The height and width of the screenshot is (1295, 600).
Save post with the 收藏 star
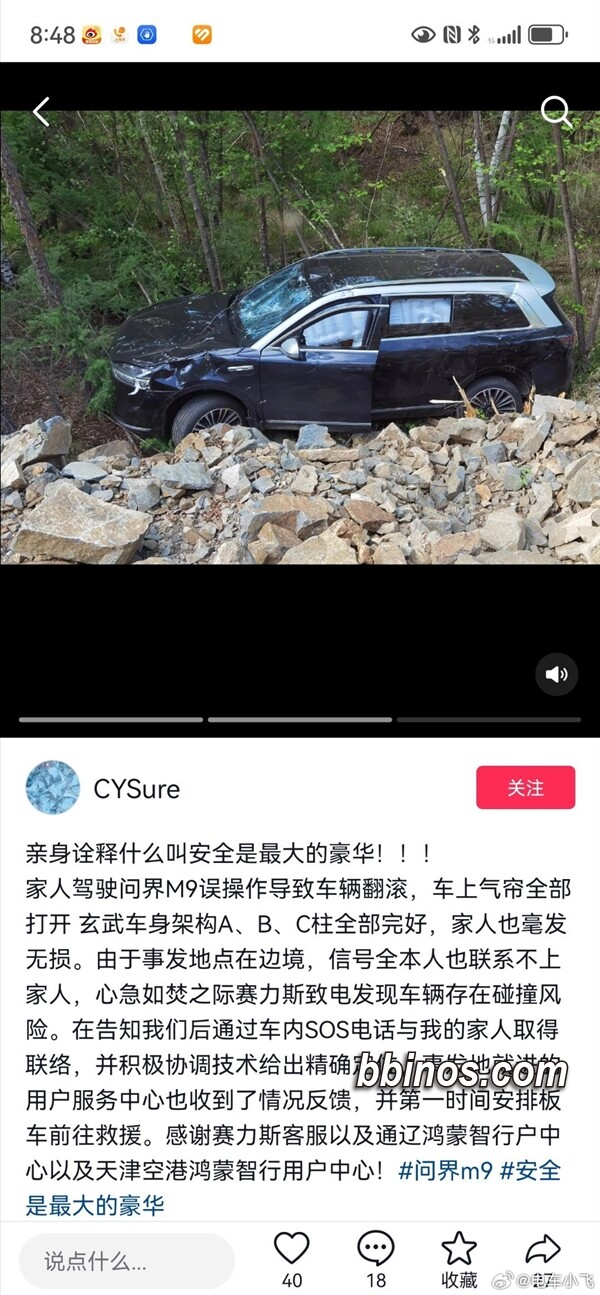pos(459,1248)
